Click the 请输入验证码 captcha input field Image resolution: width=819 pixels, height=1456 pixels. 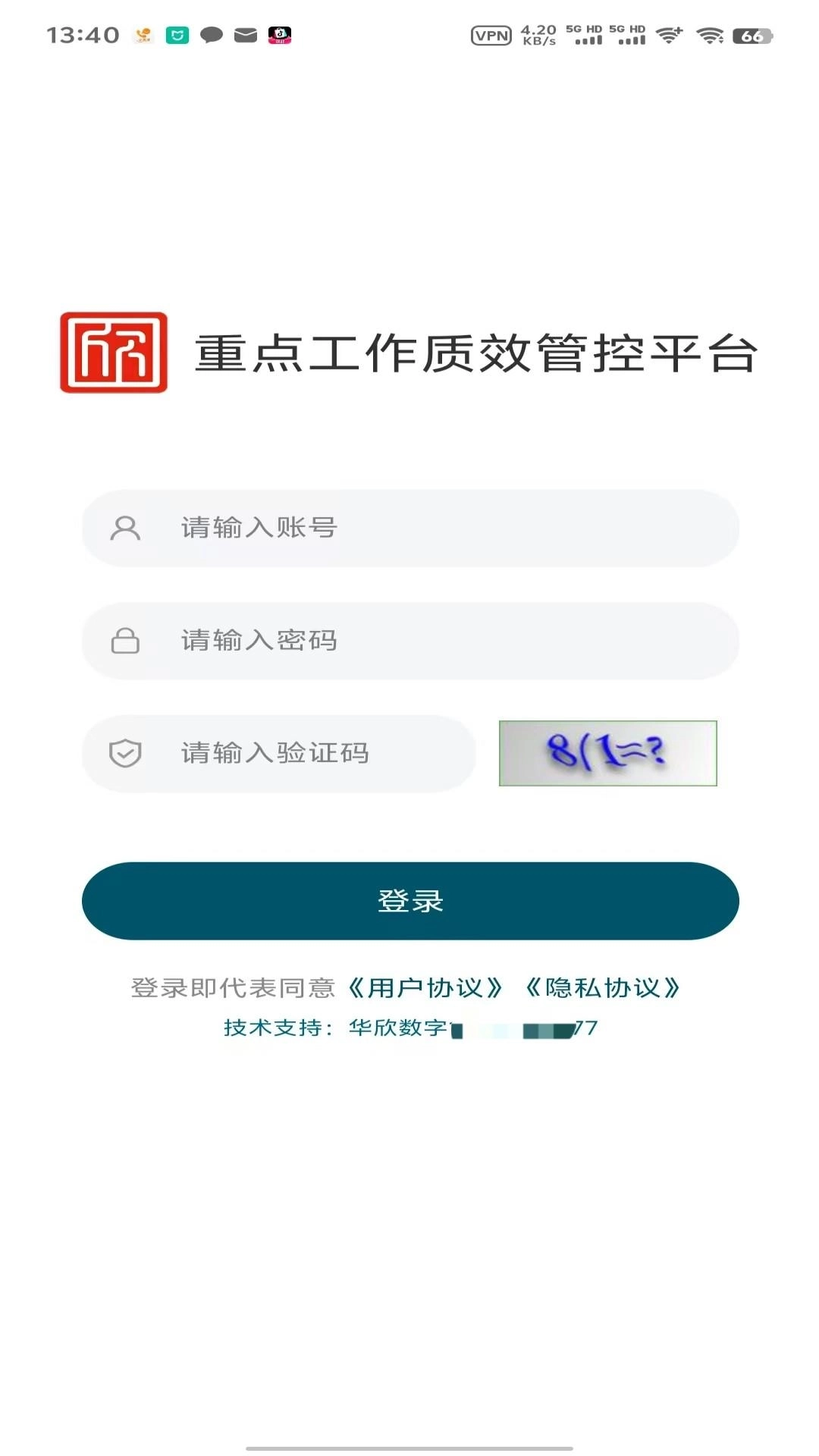click(303, 753)
